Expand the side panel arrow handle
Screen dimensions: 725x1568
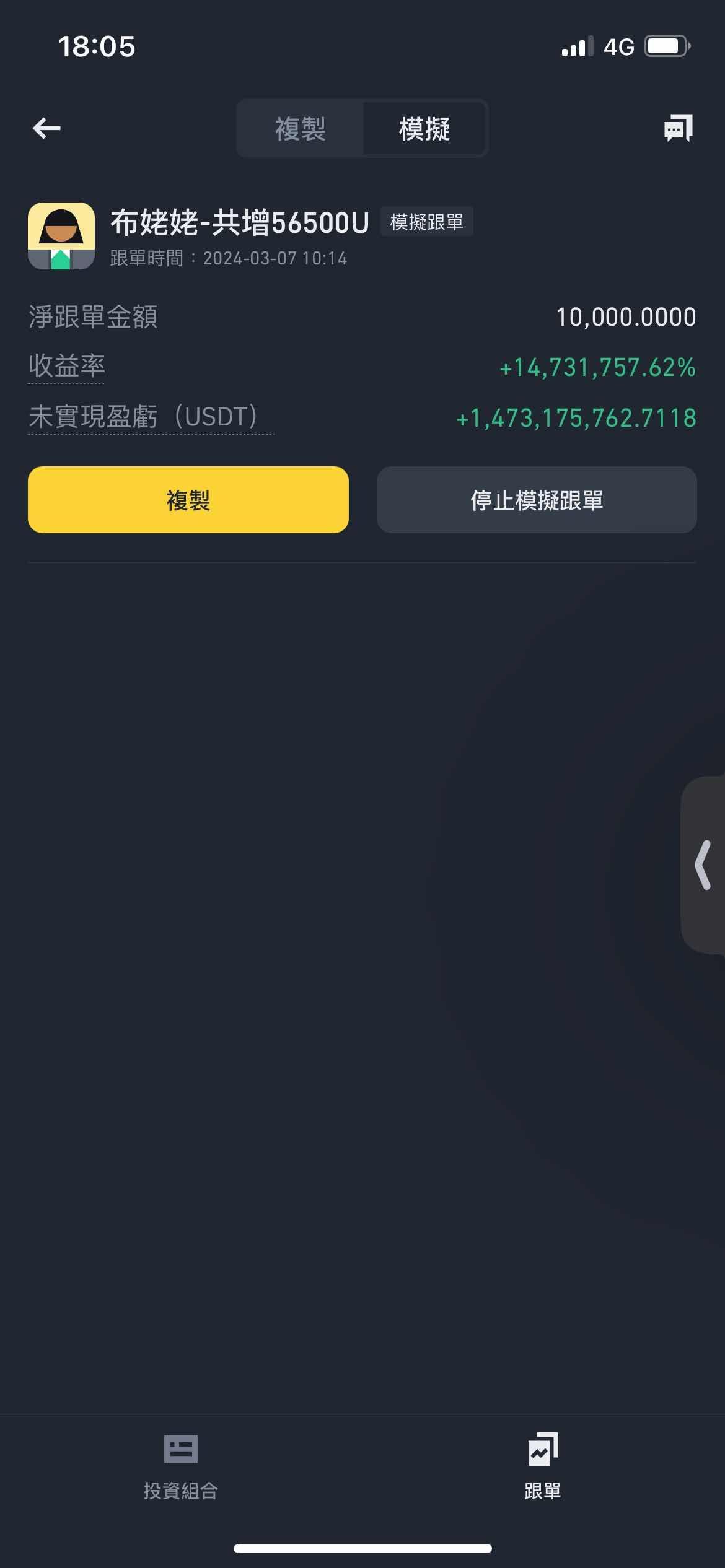click(703, 865)
